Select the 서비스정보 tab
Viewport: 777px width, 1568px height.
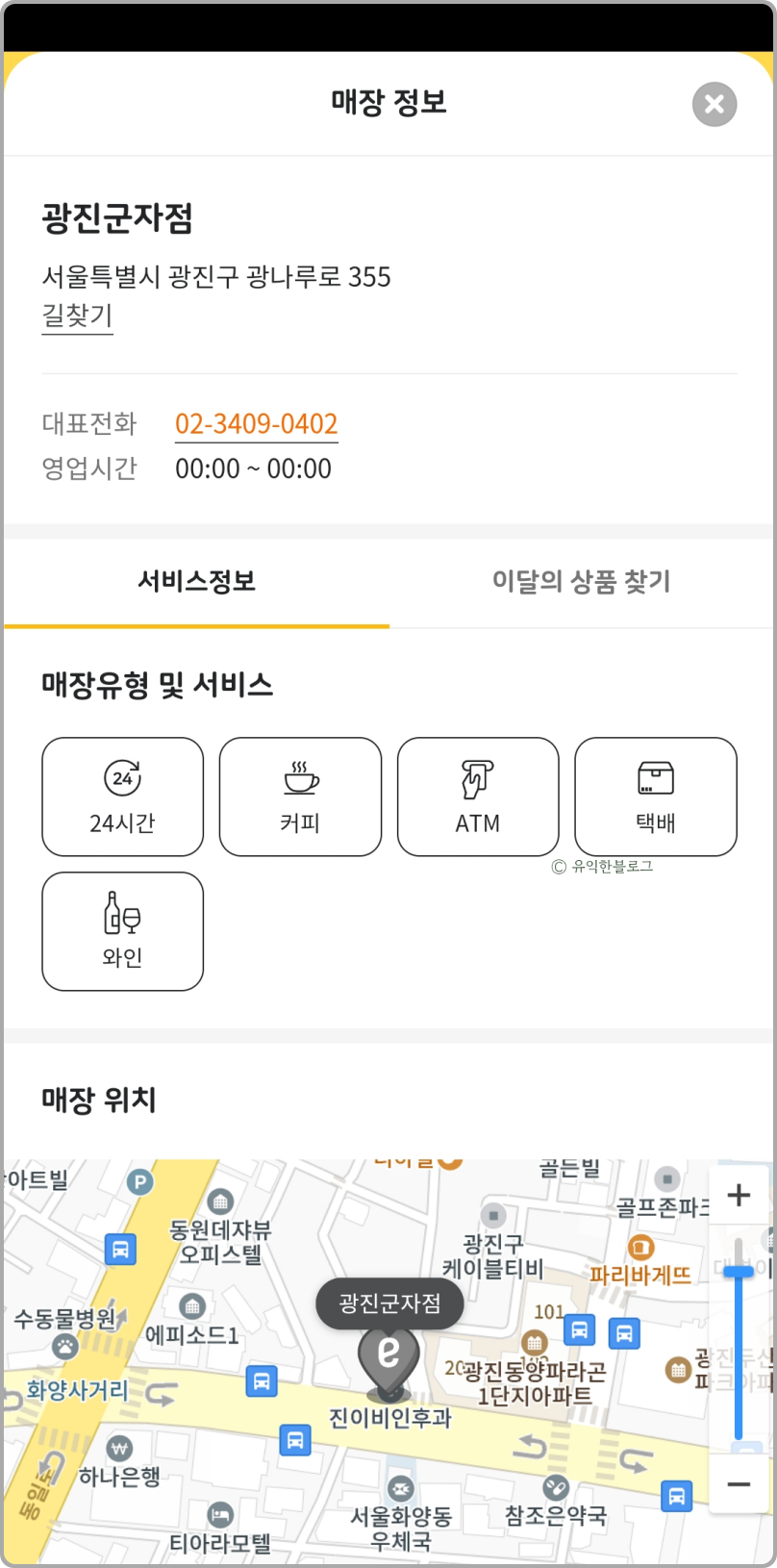196,581
